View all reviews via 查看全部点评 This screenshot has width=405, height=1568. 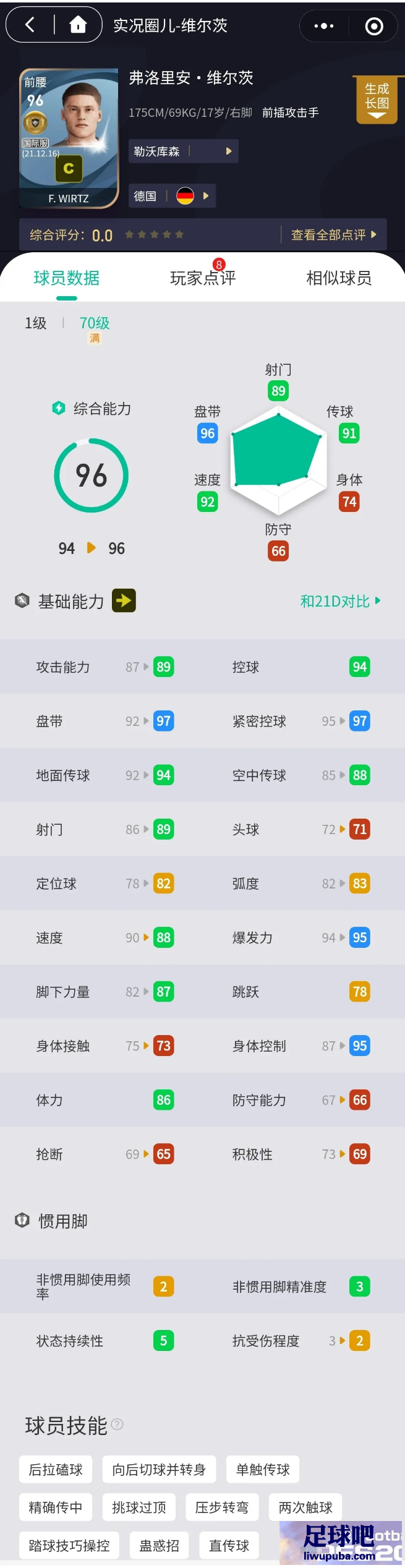(x=333, y=235)
